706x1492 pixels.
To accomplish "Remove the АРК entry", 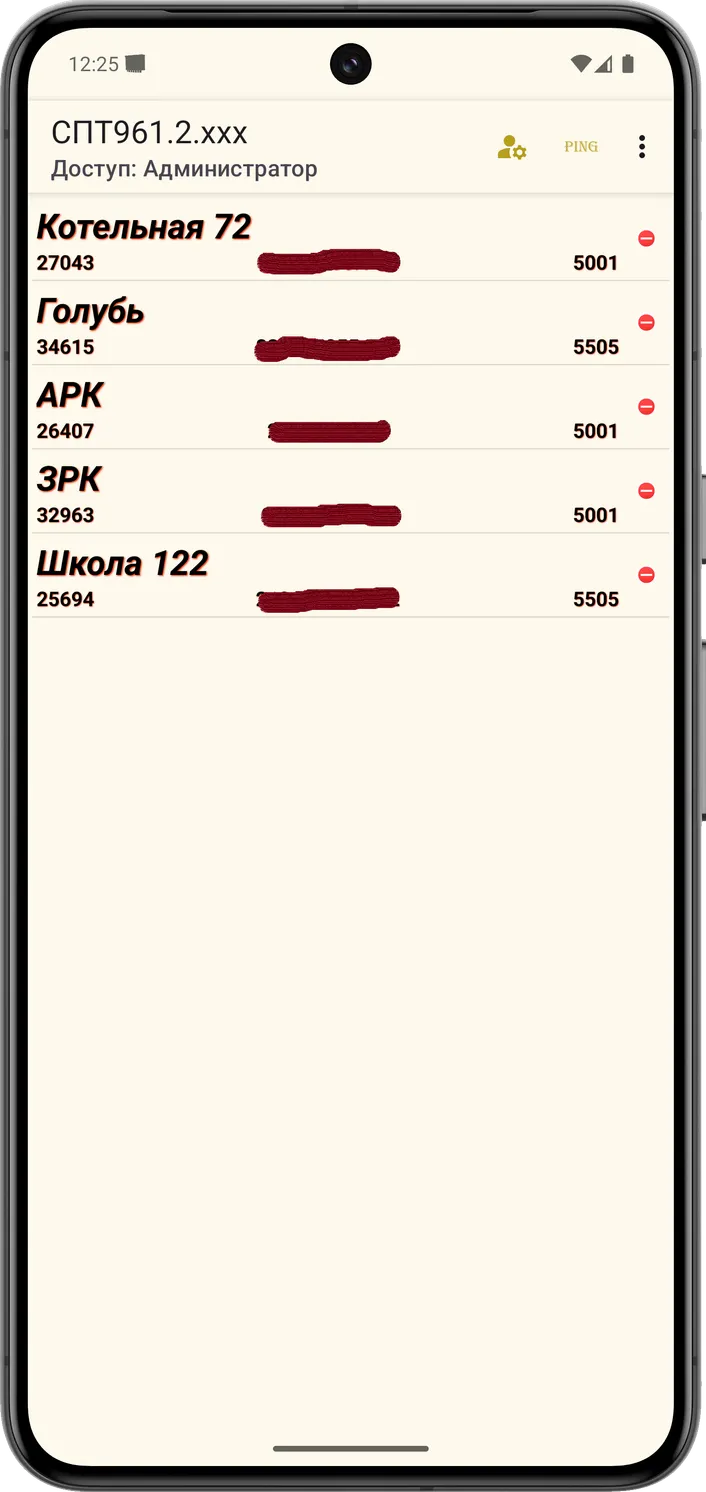I will (x=647, y=406).
